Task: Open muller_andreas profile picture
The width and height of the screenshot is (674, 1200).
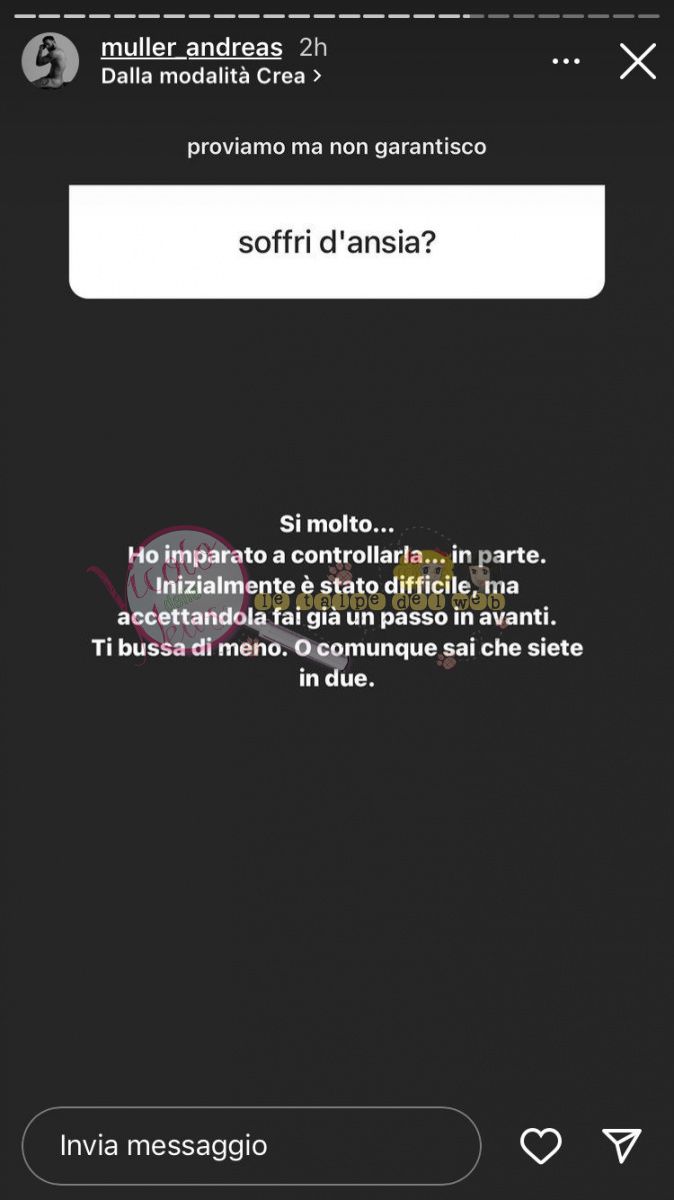Action: (50, 61)
